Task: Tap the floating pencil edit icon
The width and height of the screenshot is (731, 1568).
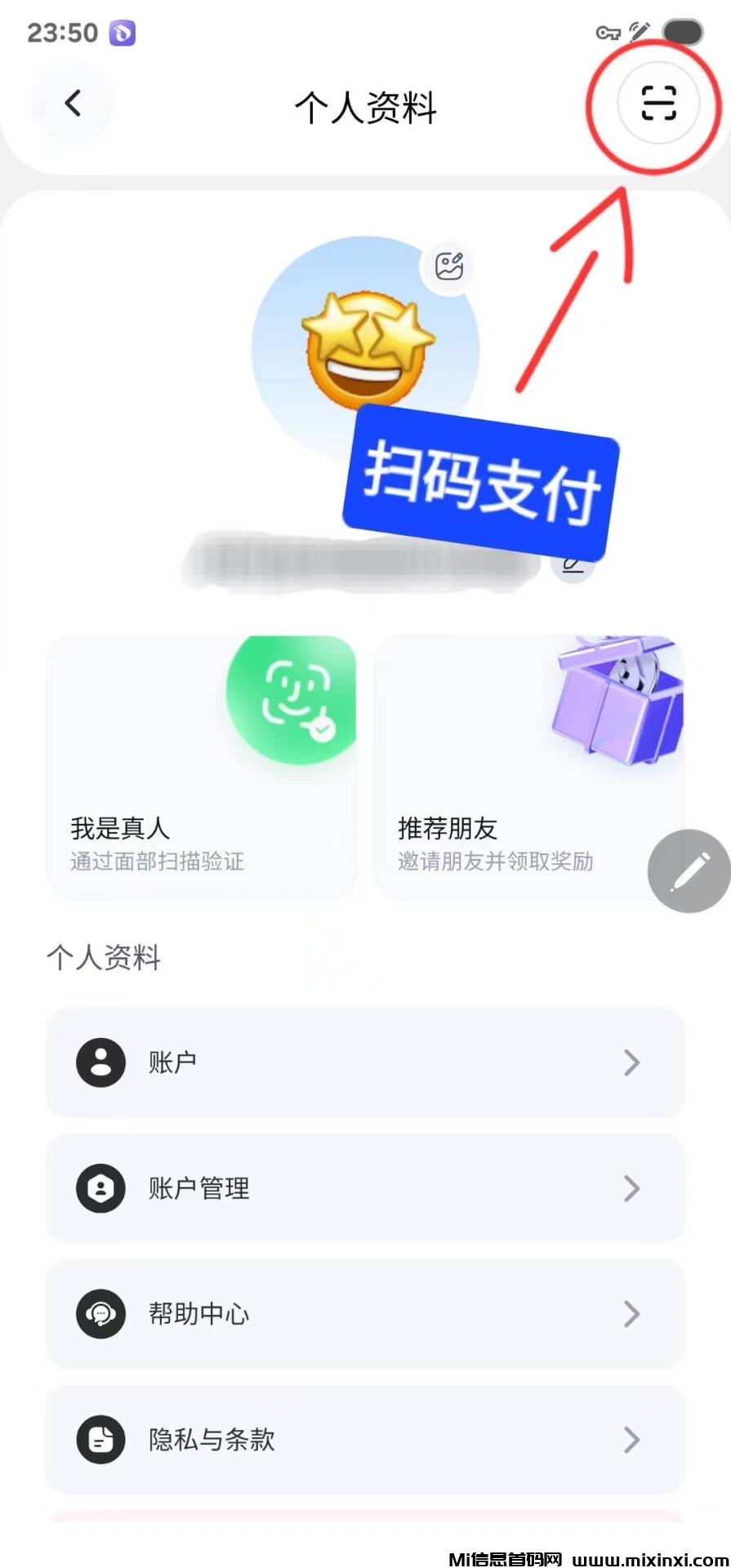Action: (689, 871)
